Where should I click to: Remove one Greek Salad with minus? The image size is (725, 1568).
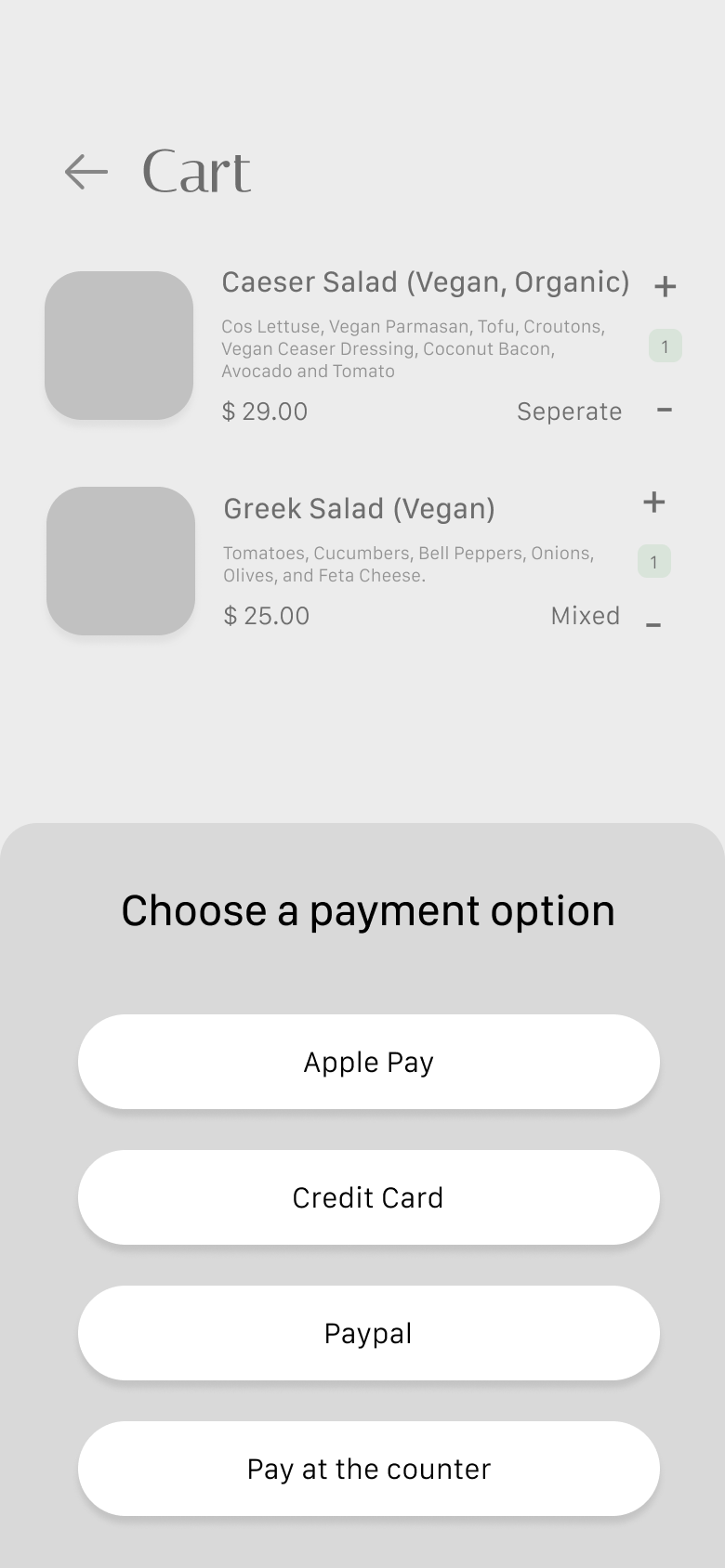click(653, 625)
